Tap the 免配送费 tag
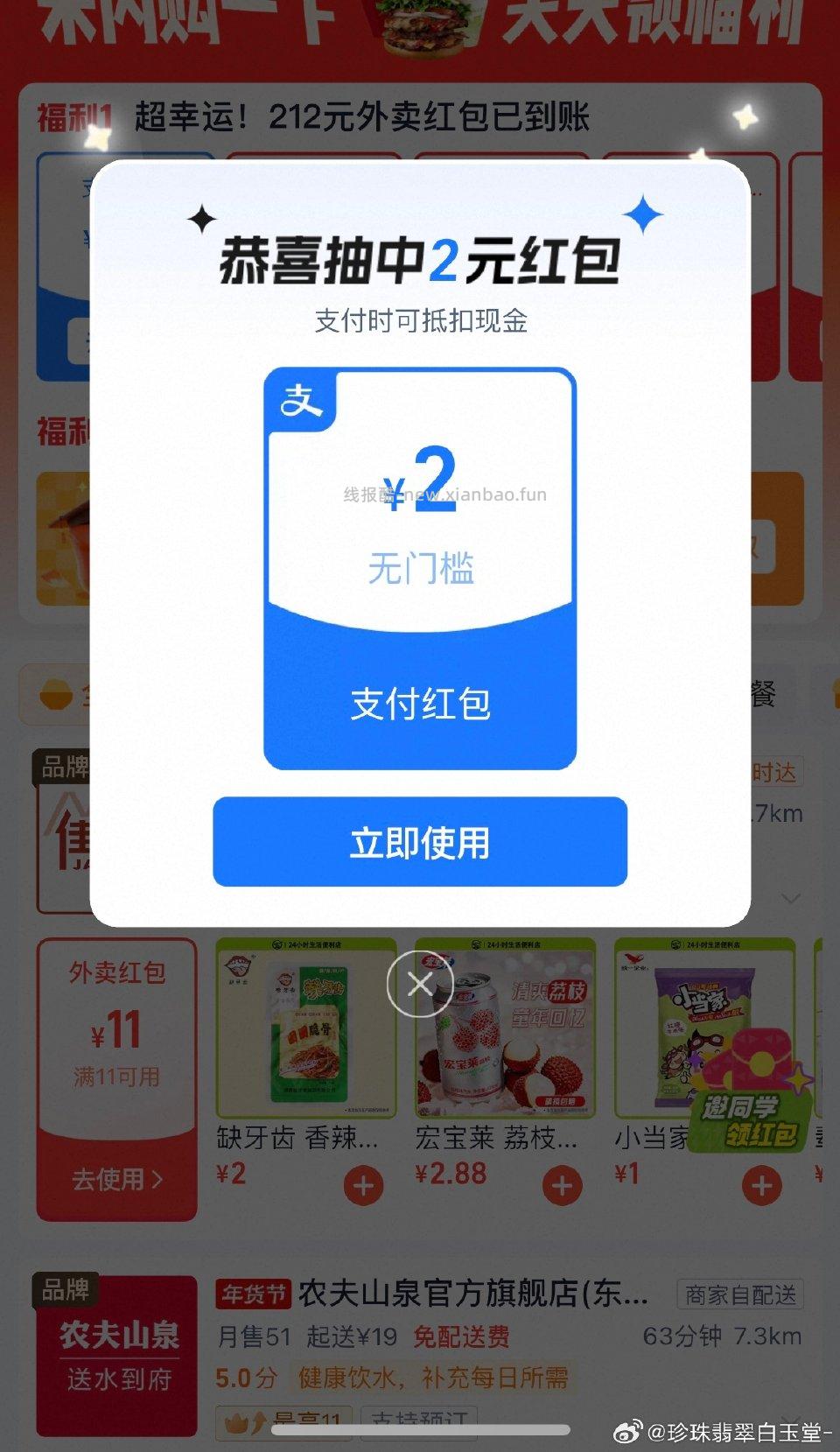 pos(461,1337)
